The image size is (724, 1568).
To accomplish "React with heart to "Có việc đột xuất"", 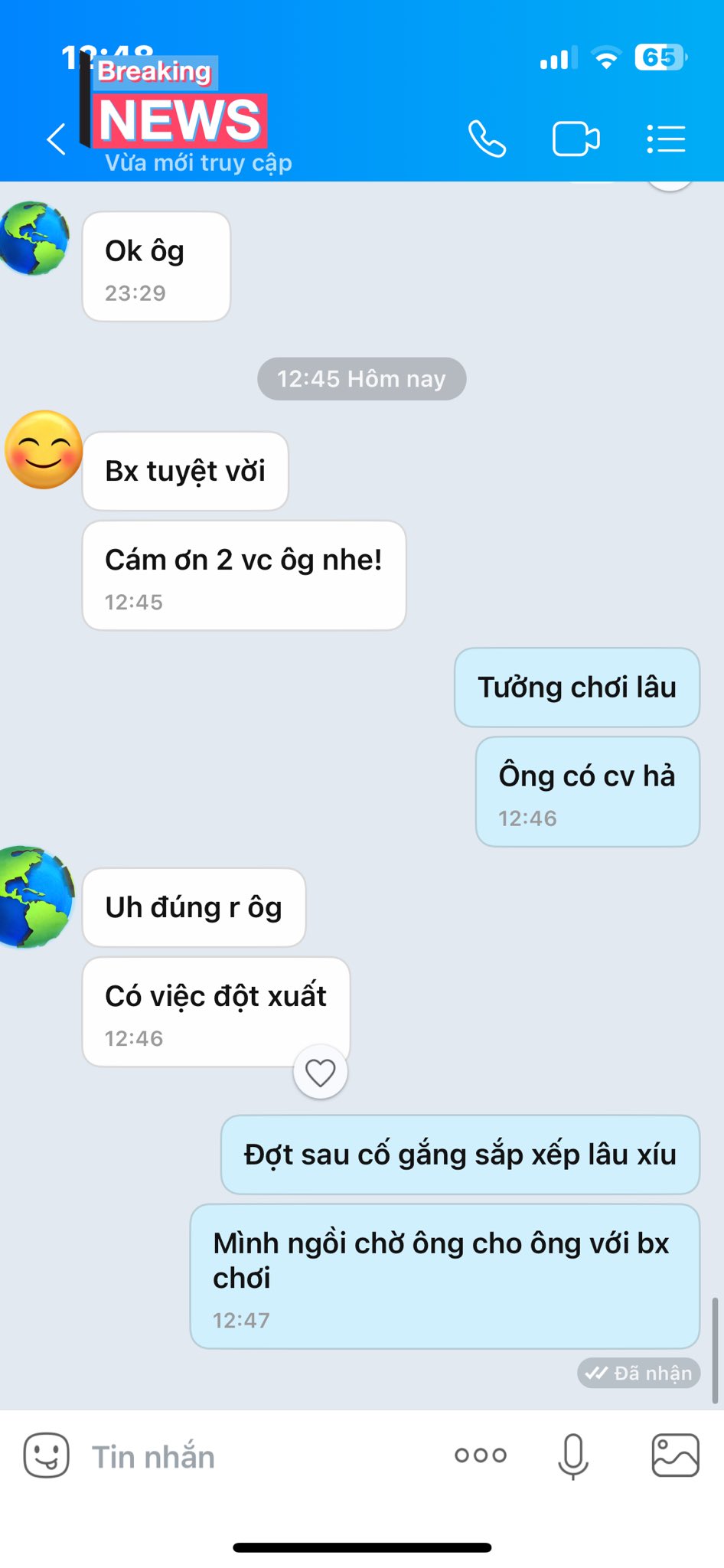I will tap(320, 1073).
